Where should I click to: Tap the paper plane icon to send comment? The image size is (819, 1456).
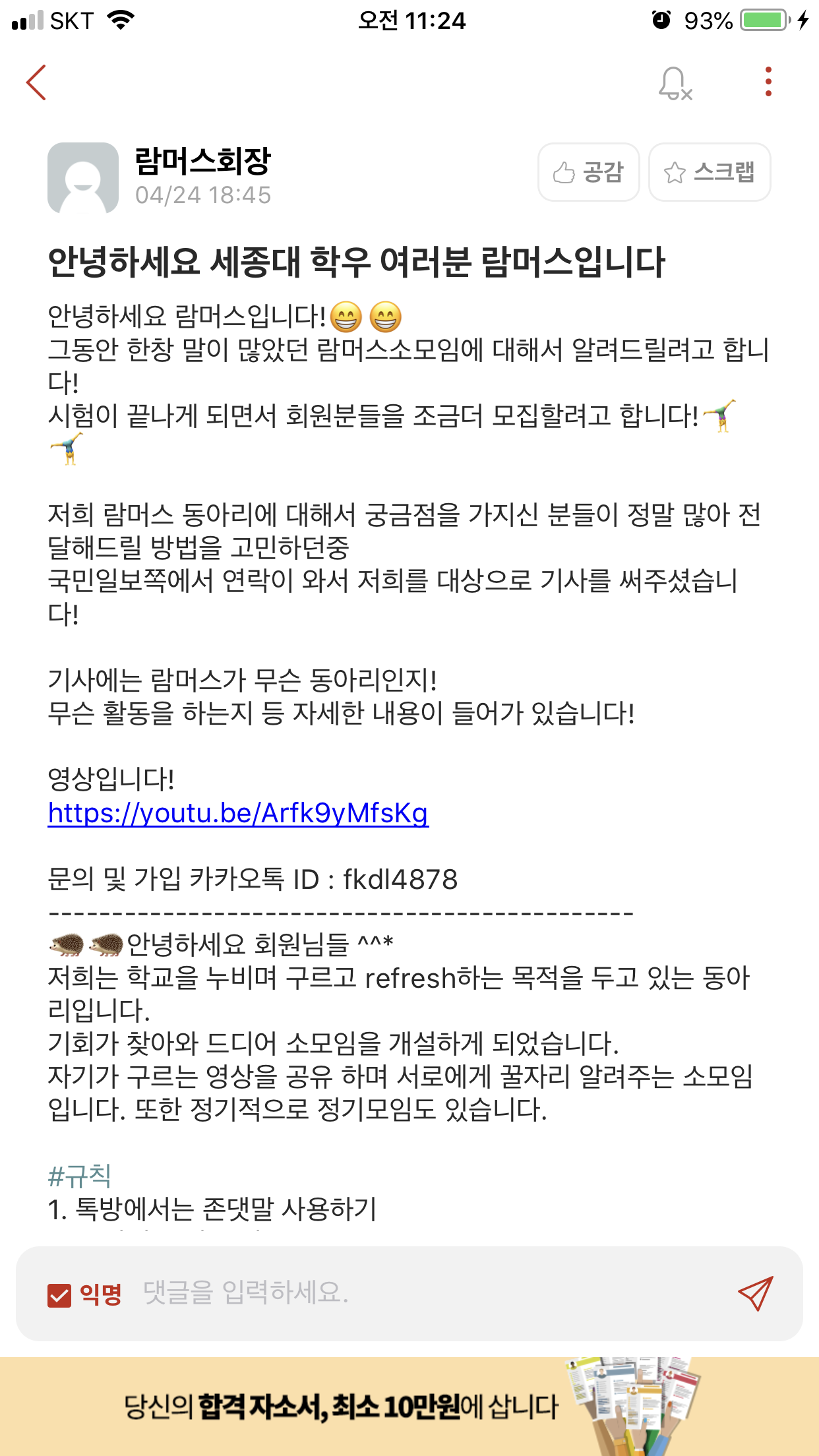(x=758, y=1292)
